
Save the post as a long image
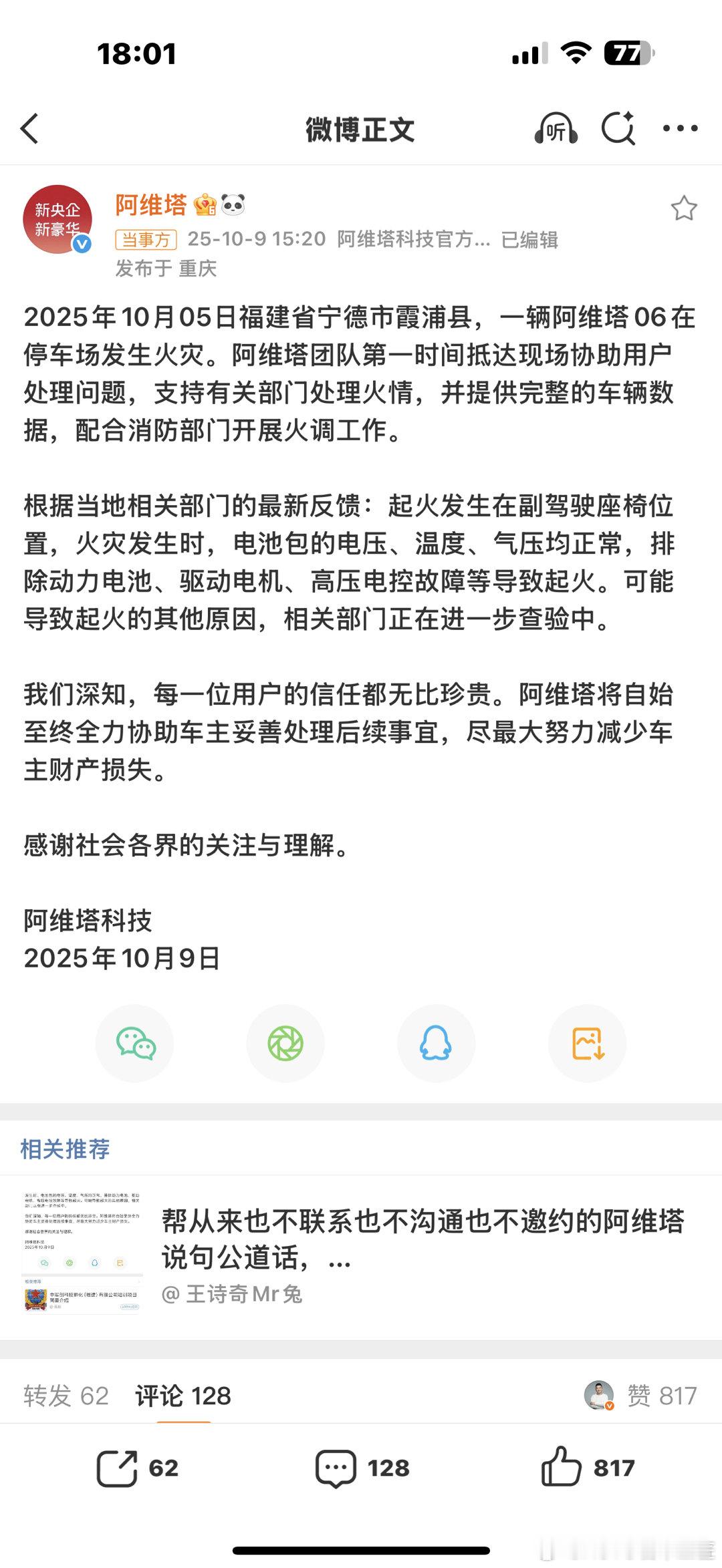click(587, 1043)
